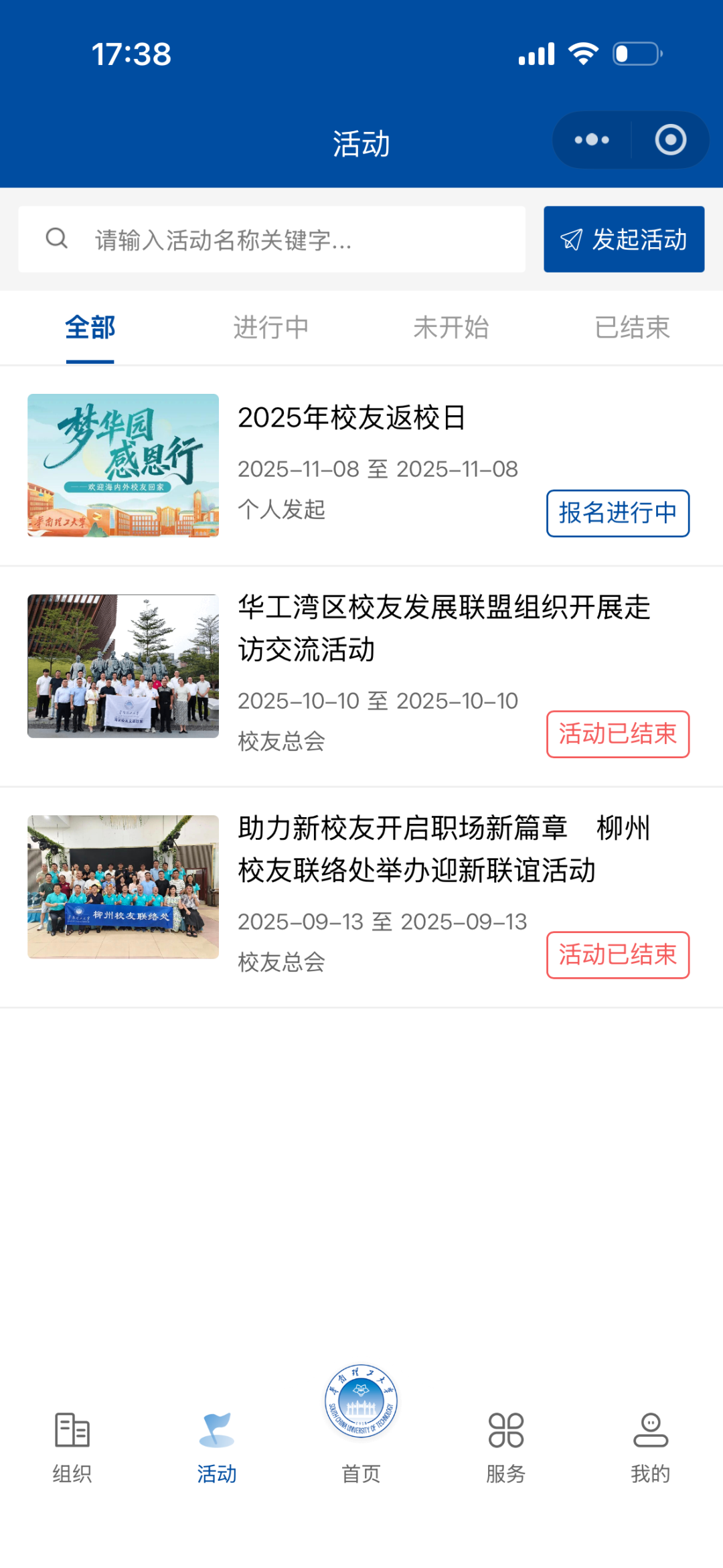Tap the 发起活动 button
723x1568 pixels.
624,240
